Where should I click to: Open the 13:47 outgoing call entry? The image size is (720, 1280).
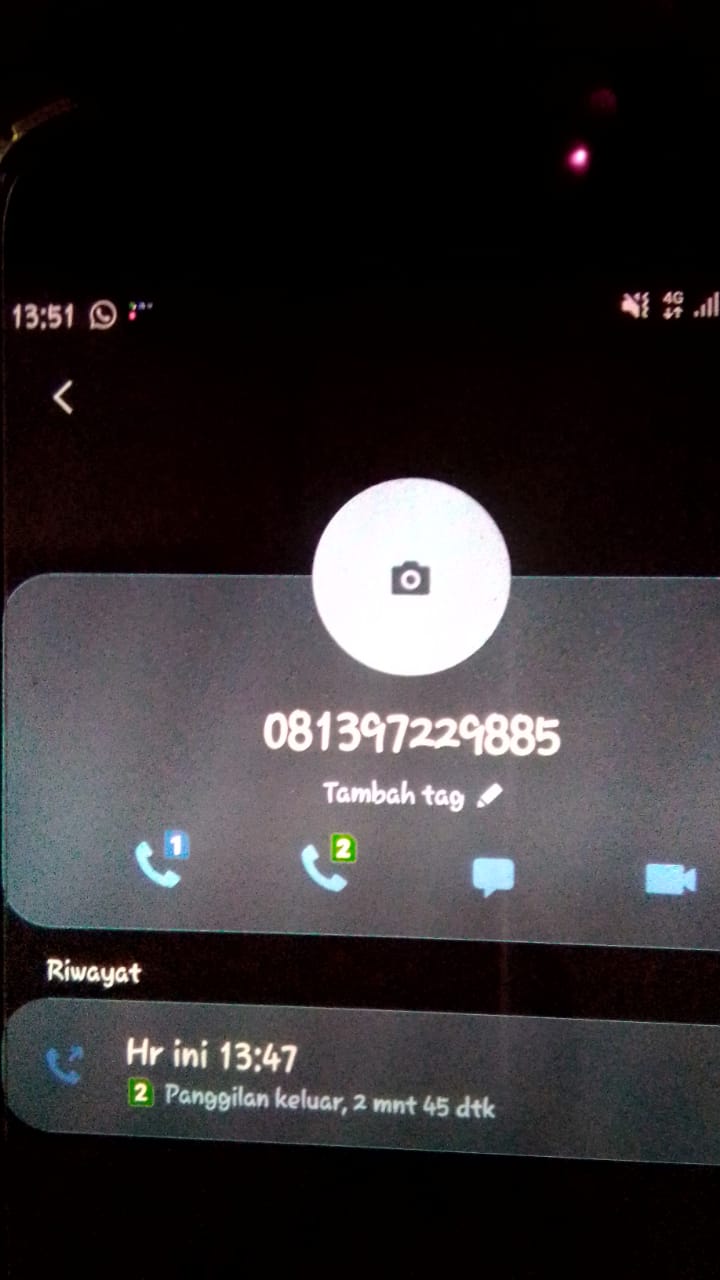pos(360,1073)
